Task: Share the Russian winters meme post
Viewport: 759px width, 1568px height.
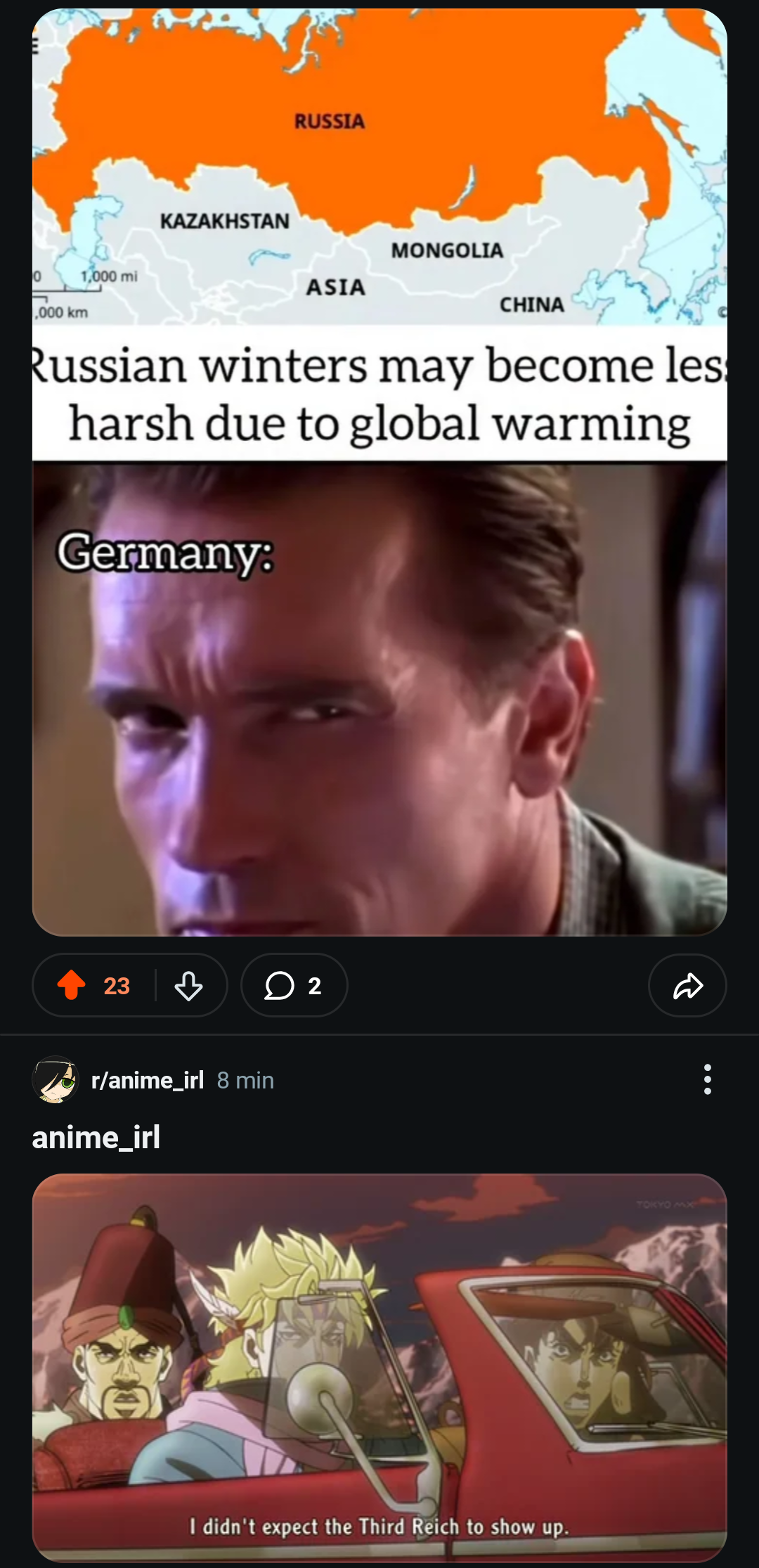Action: tap(687, 985)
